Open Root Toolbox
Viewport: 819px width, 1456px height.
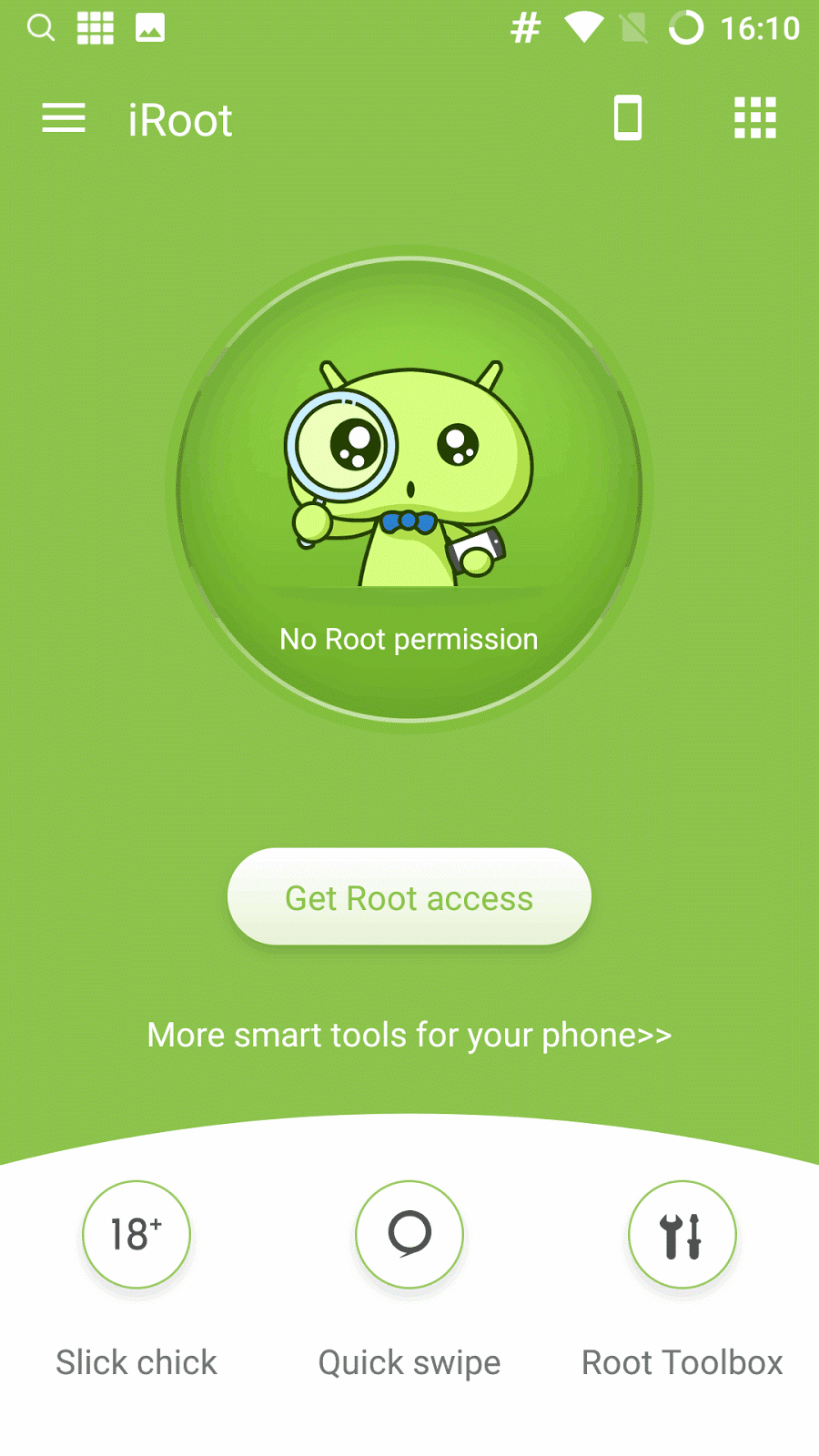[682, 1235]
